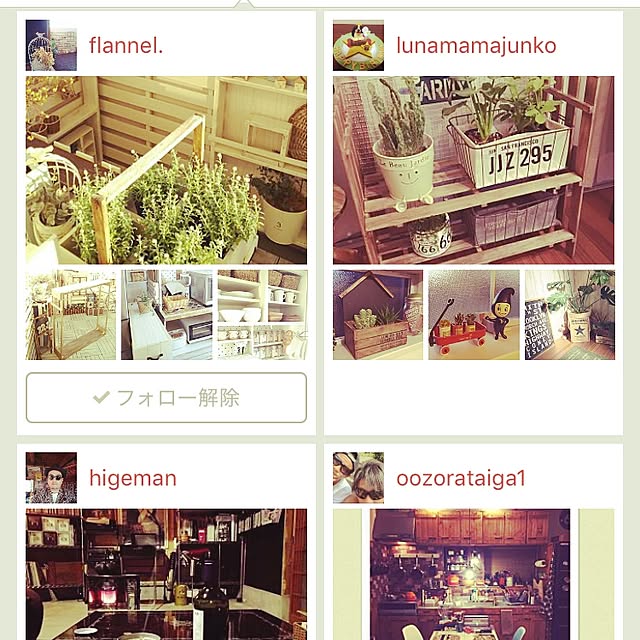View flannel.'s large plant photo
The image size is (640, 640).
[x=166, y=170]
